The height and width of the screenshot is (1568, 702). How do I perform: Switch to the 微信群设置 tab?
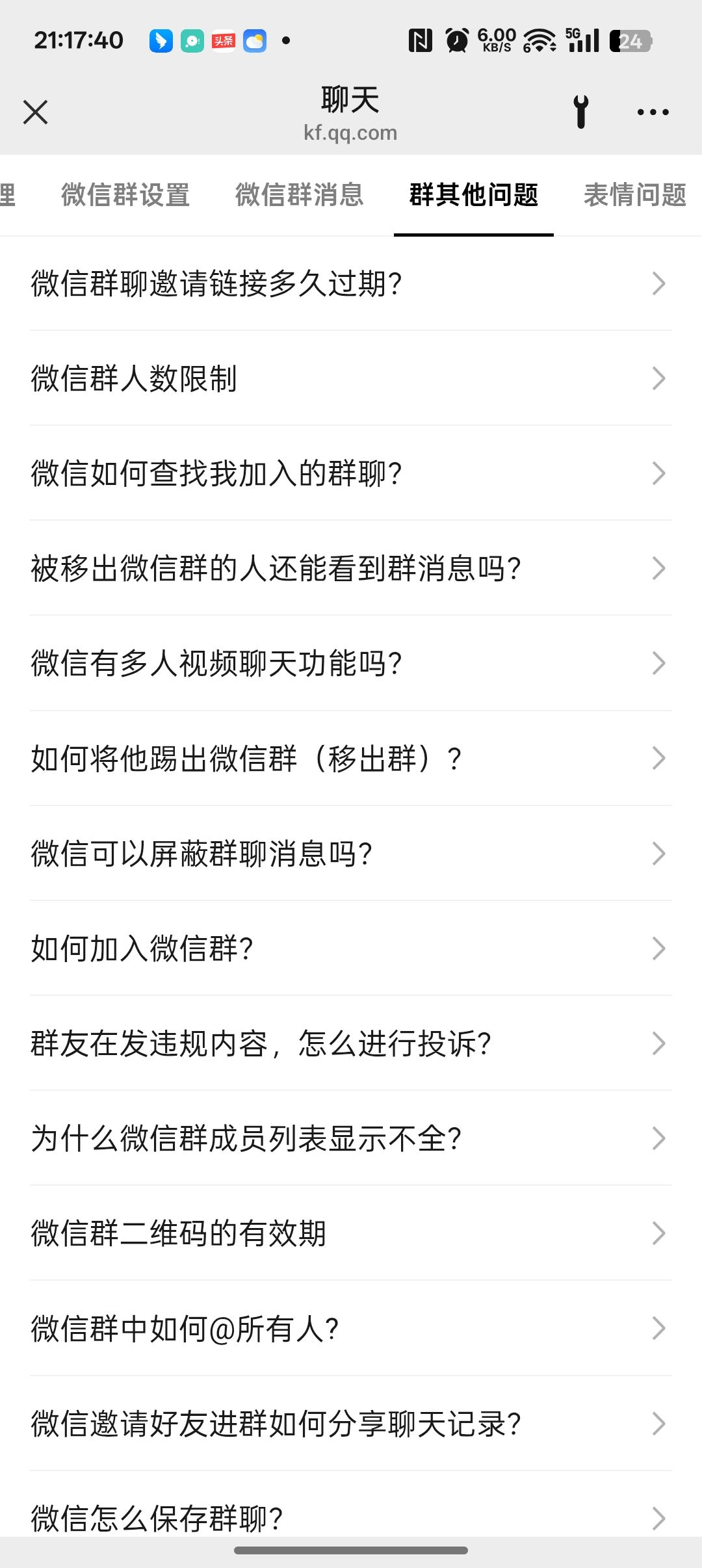[x=125, y=195]
